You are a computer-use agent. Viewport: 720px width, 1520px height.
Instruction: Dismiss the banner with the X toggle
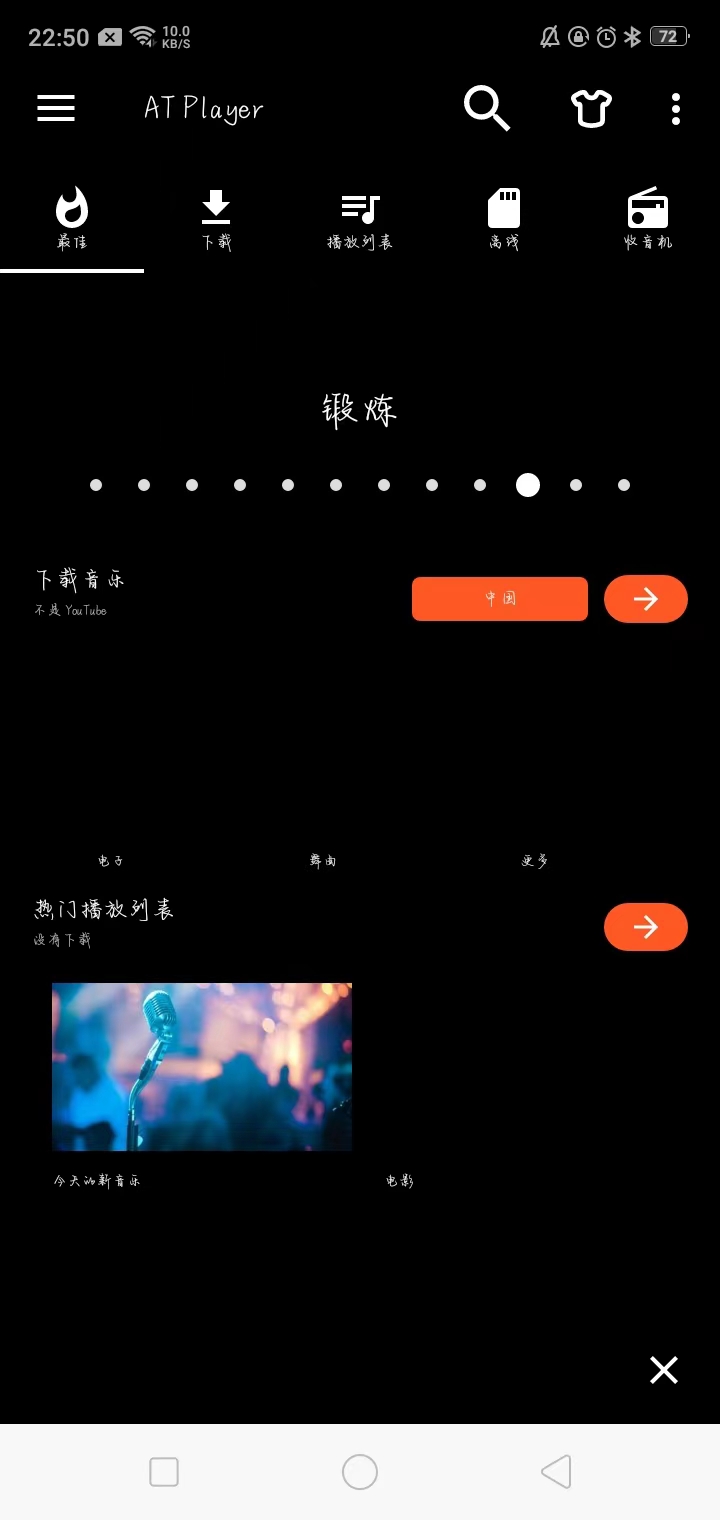663,1370
